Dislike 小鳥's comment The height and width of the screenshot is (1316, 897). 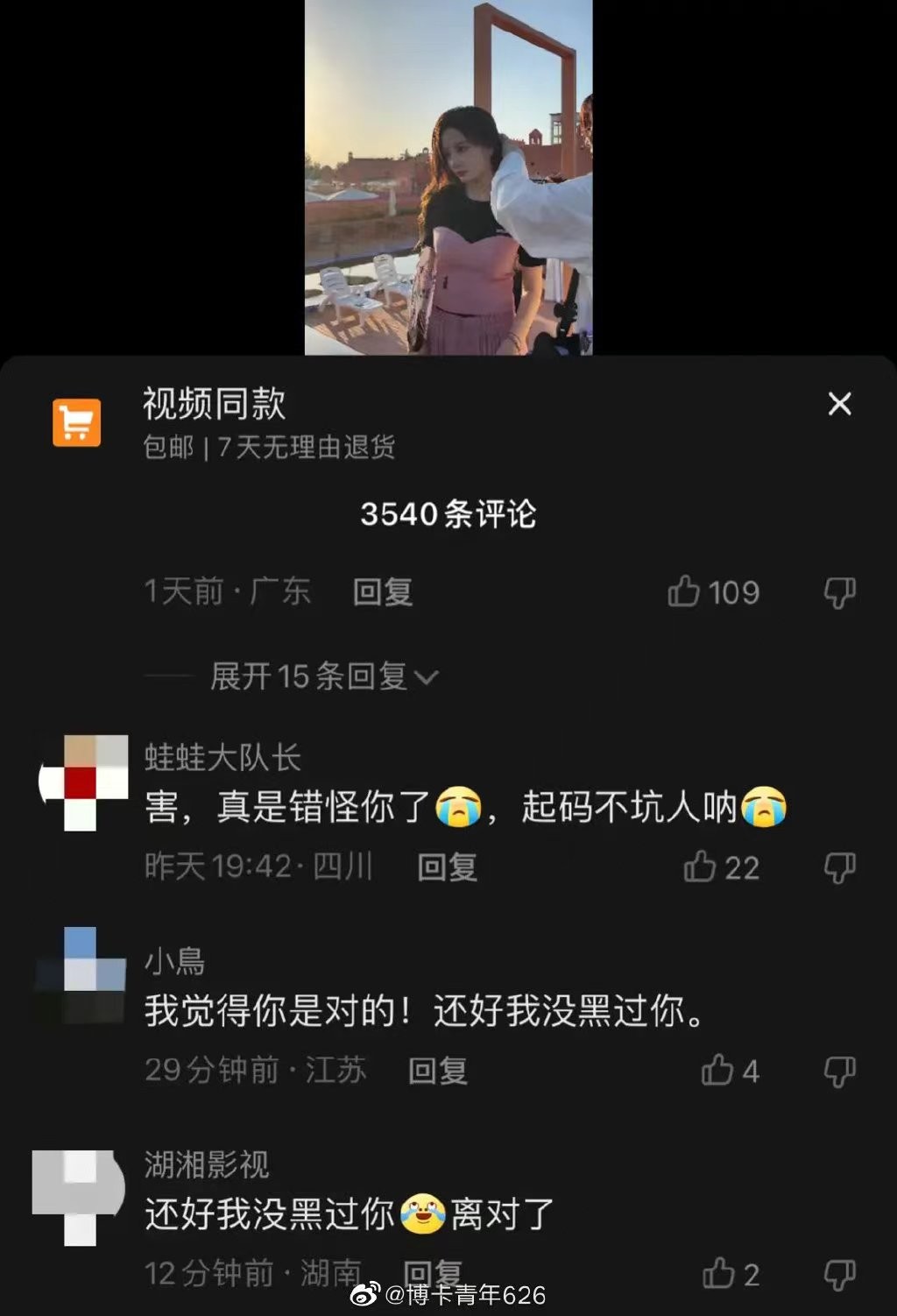(x=839, y=1071)
